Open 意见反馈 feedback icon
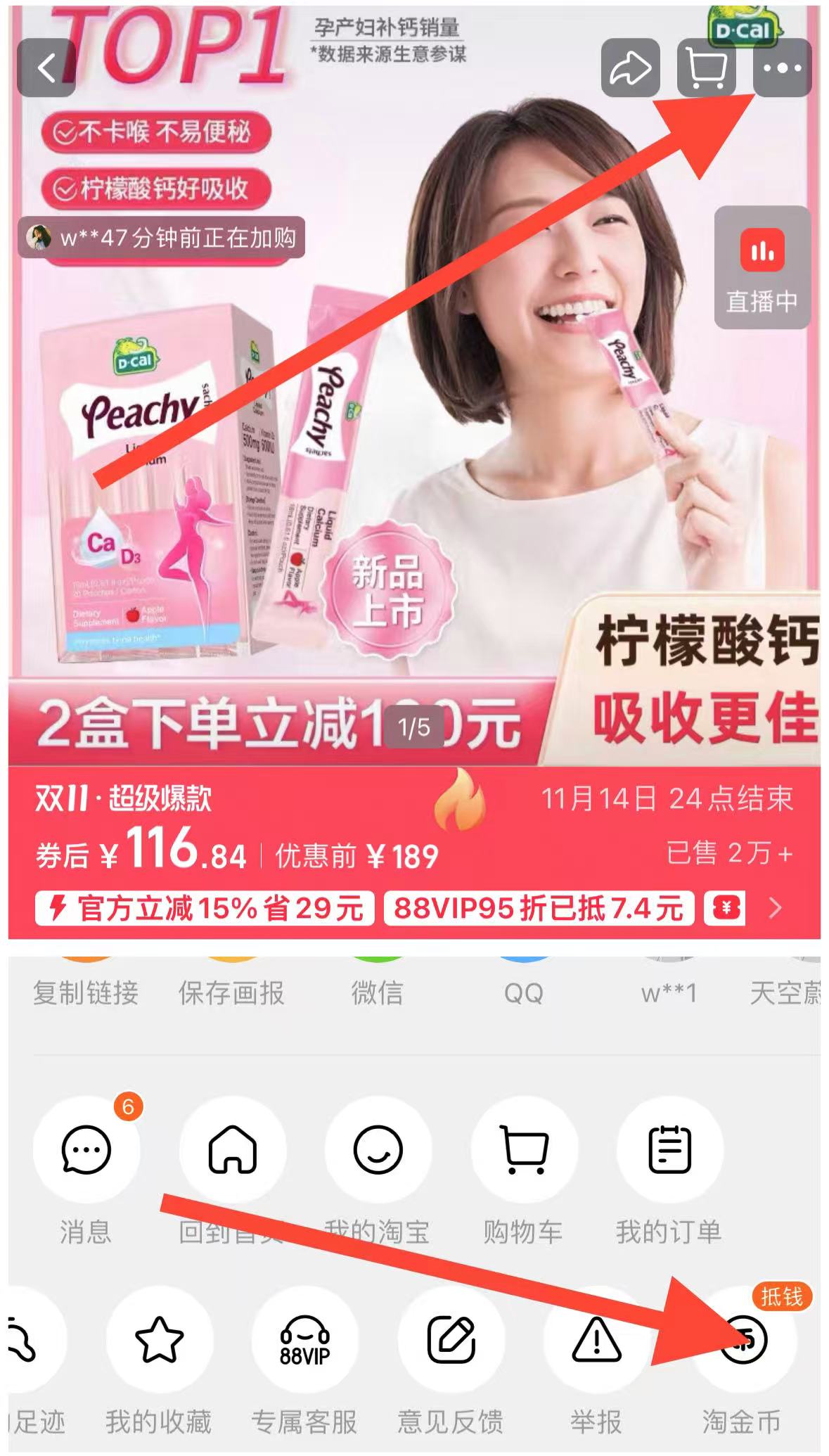Viewport: 829px width, 1456px height. pos(452,1340)
